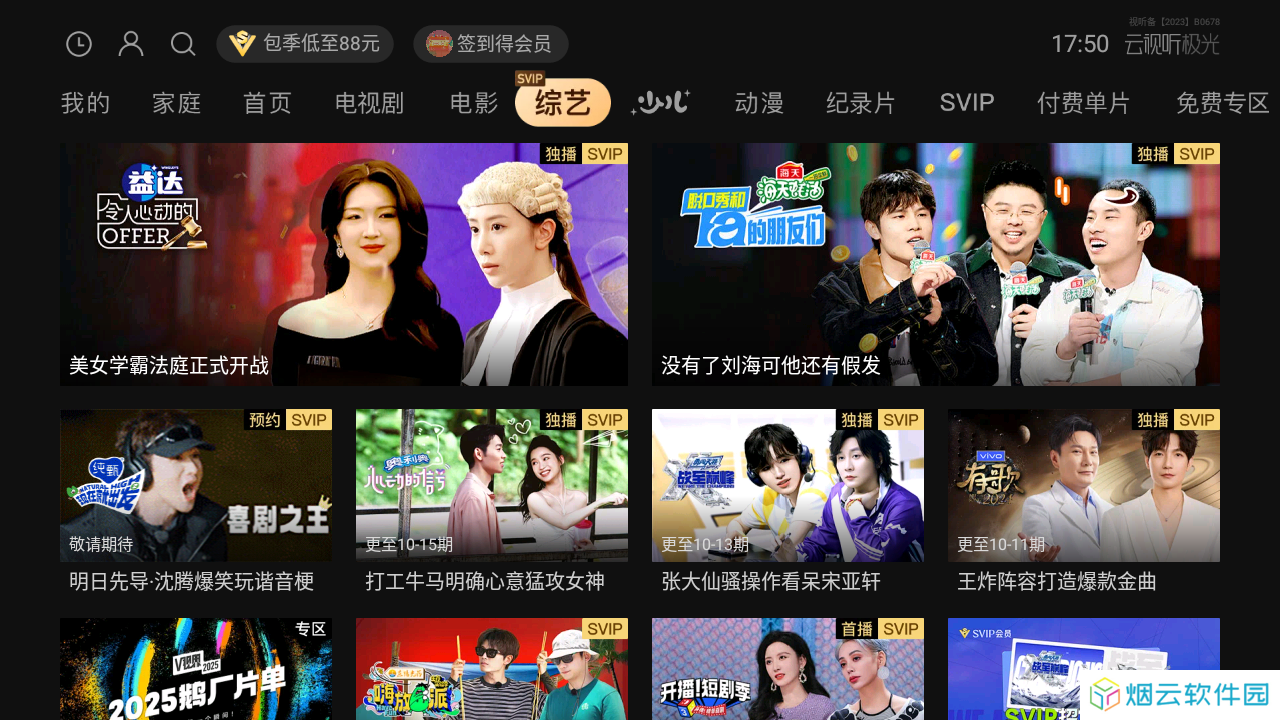Select the 电影 tab
This screenshot has height=720, width=1280.
pos(474,103)
